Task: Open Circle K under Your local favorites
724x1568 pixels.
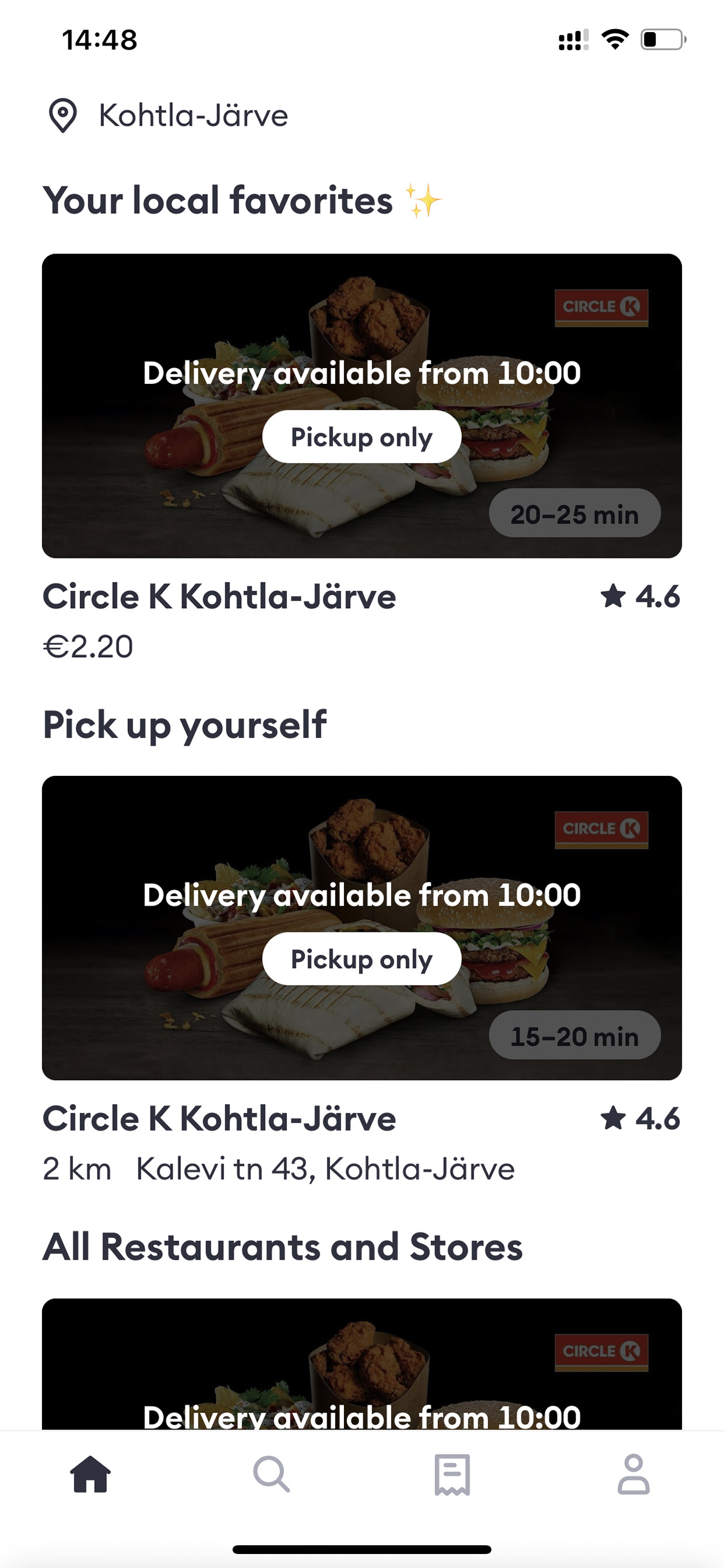Action: [362, 458]
